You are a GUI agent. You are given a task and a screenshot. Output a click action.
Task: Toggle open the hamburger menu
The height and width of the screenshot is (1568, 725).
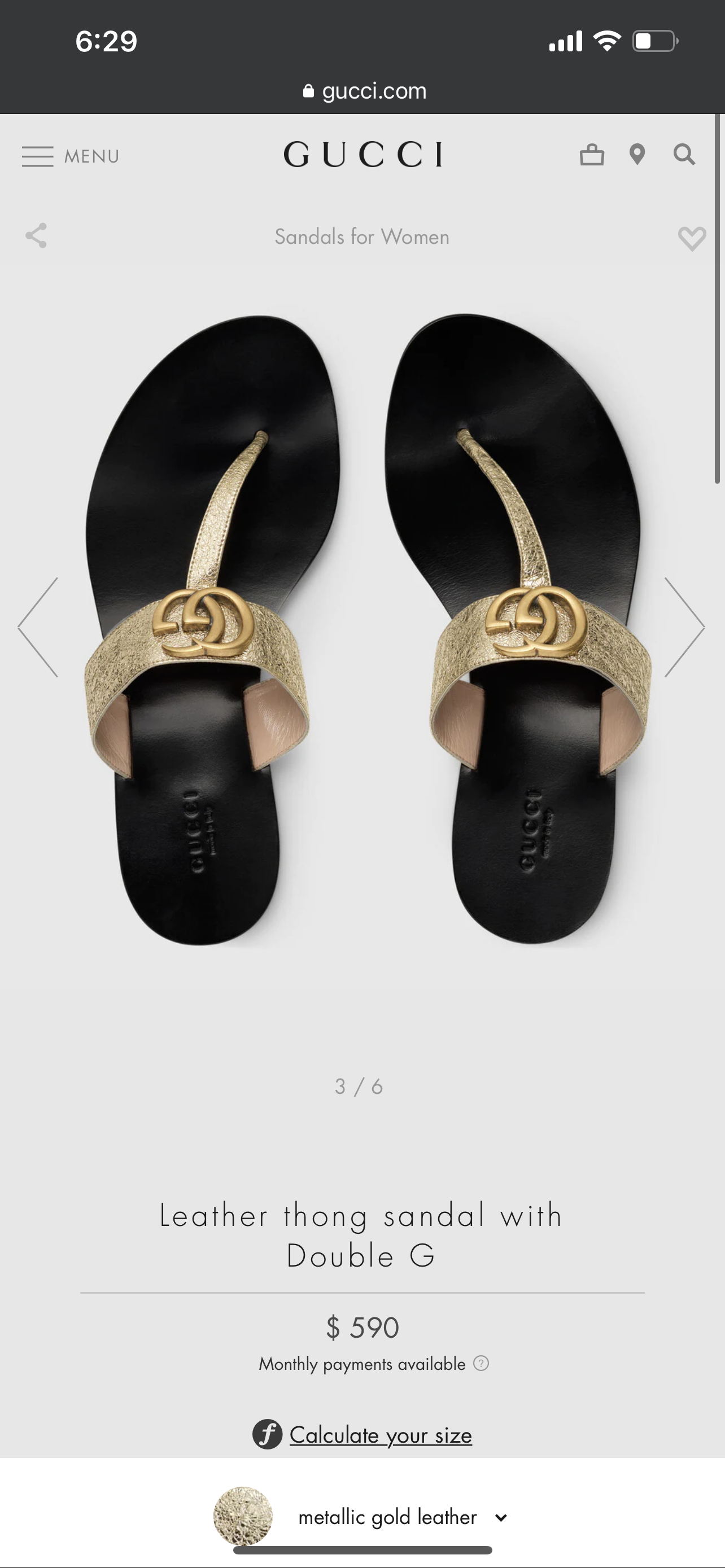[x=37, y=155]
